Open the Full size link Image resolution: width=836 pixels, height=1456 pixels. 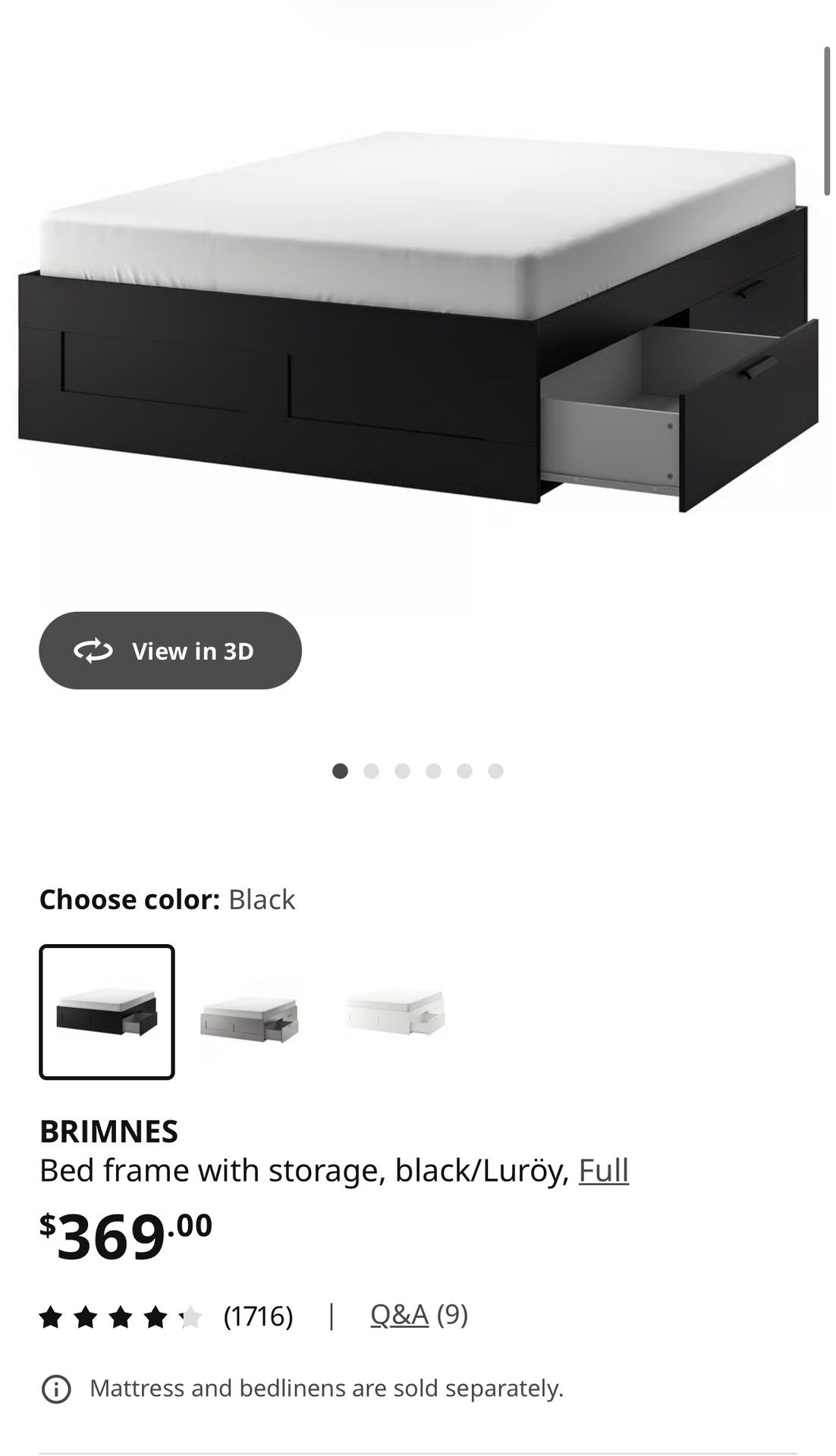(x=603, y=1170)
